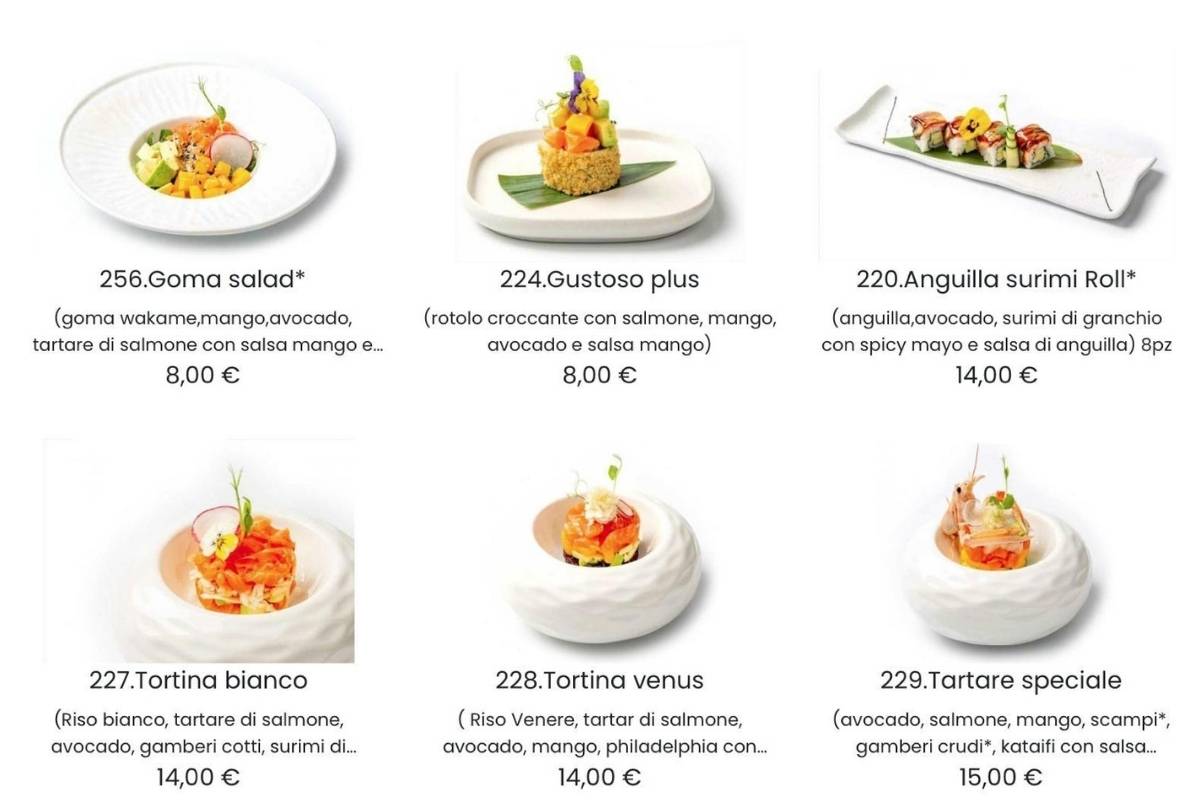Select the 224.Gustoso plus dish
The image size is (1200, 800).
point(599,278)
